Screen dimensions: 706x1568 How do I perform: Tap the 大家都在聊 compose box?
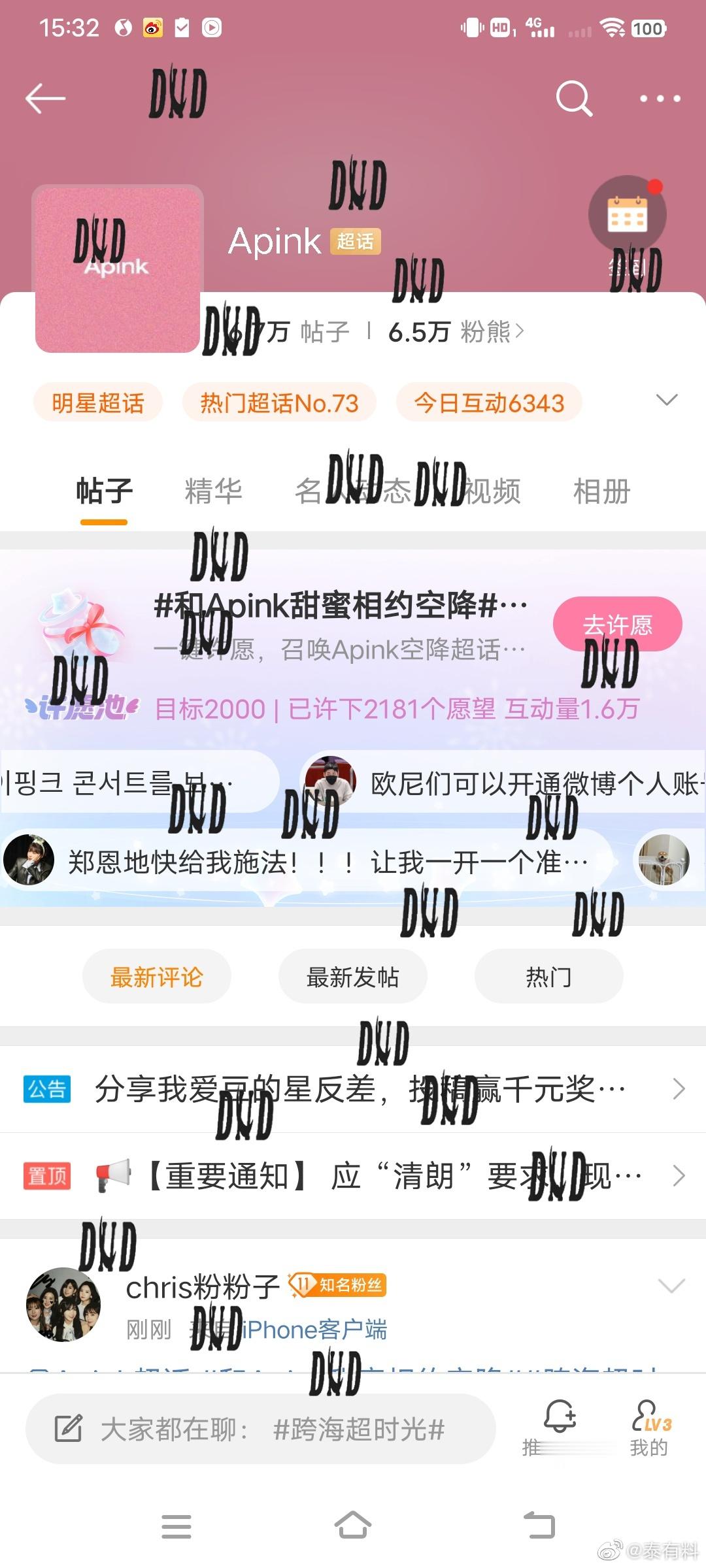tap(260, 1429)
